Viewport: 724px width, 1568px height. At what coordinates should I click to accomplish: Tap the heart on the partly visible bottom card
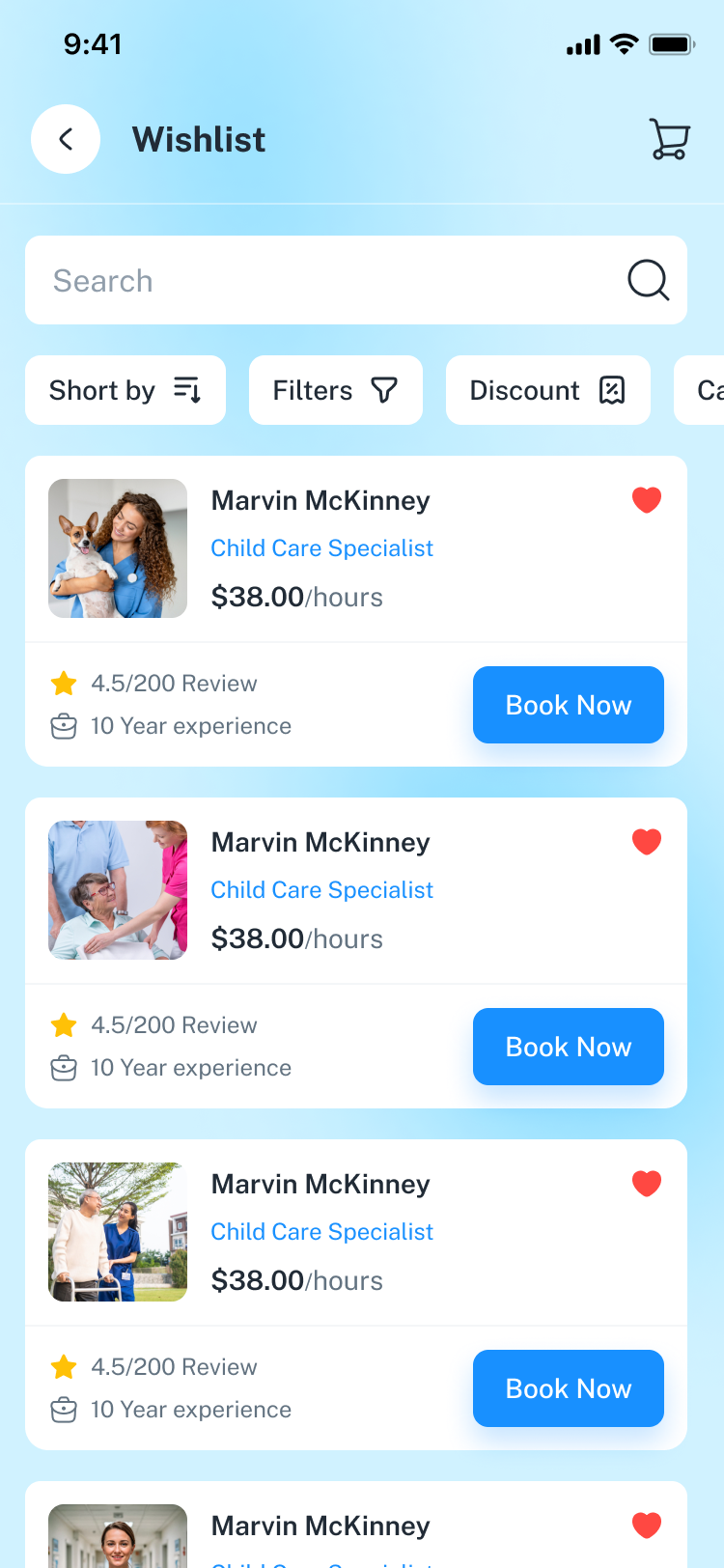(646, 1526)
